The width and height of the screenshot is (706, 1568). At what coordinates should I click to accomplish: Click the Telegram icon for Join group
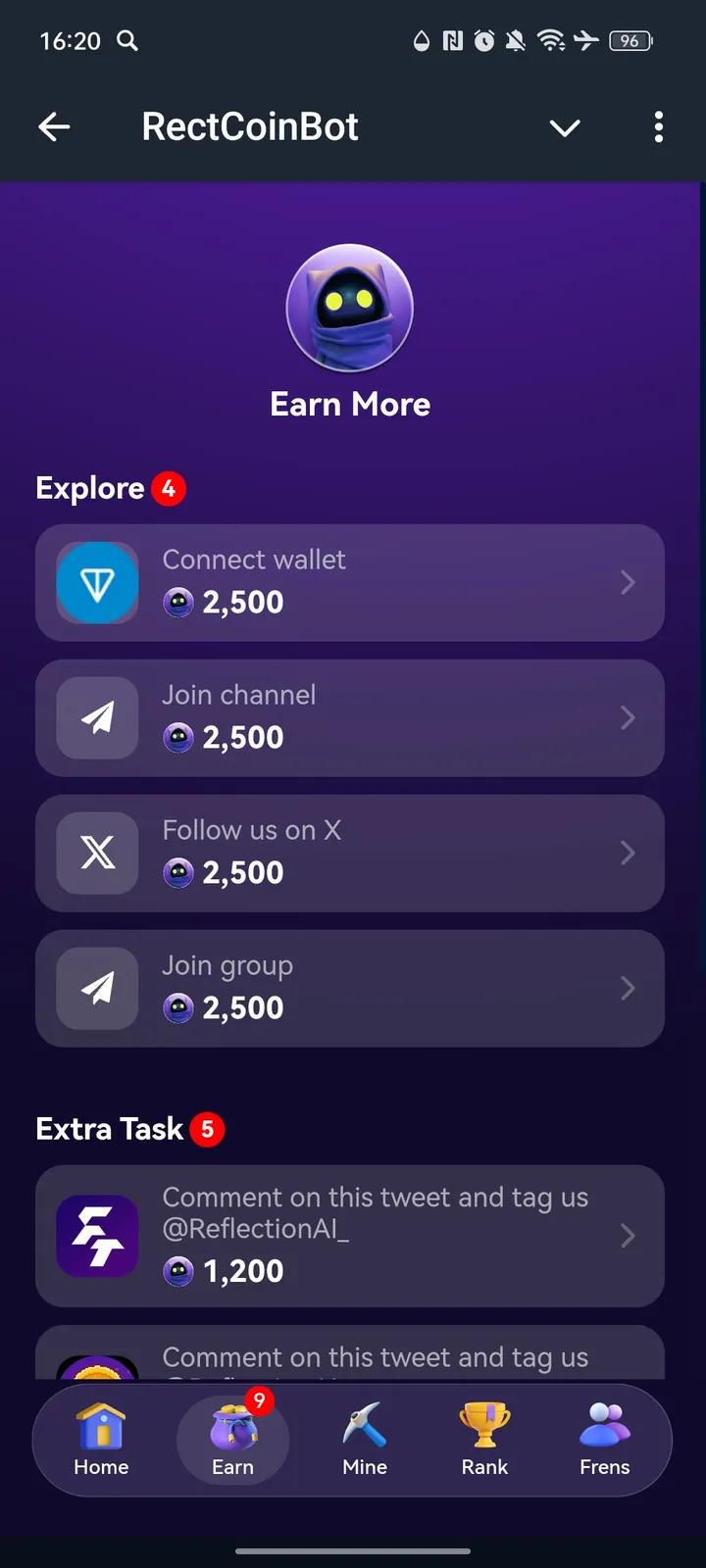point(97,988)
